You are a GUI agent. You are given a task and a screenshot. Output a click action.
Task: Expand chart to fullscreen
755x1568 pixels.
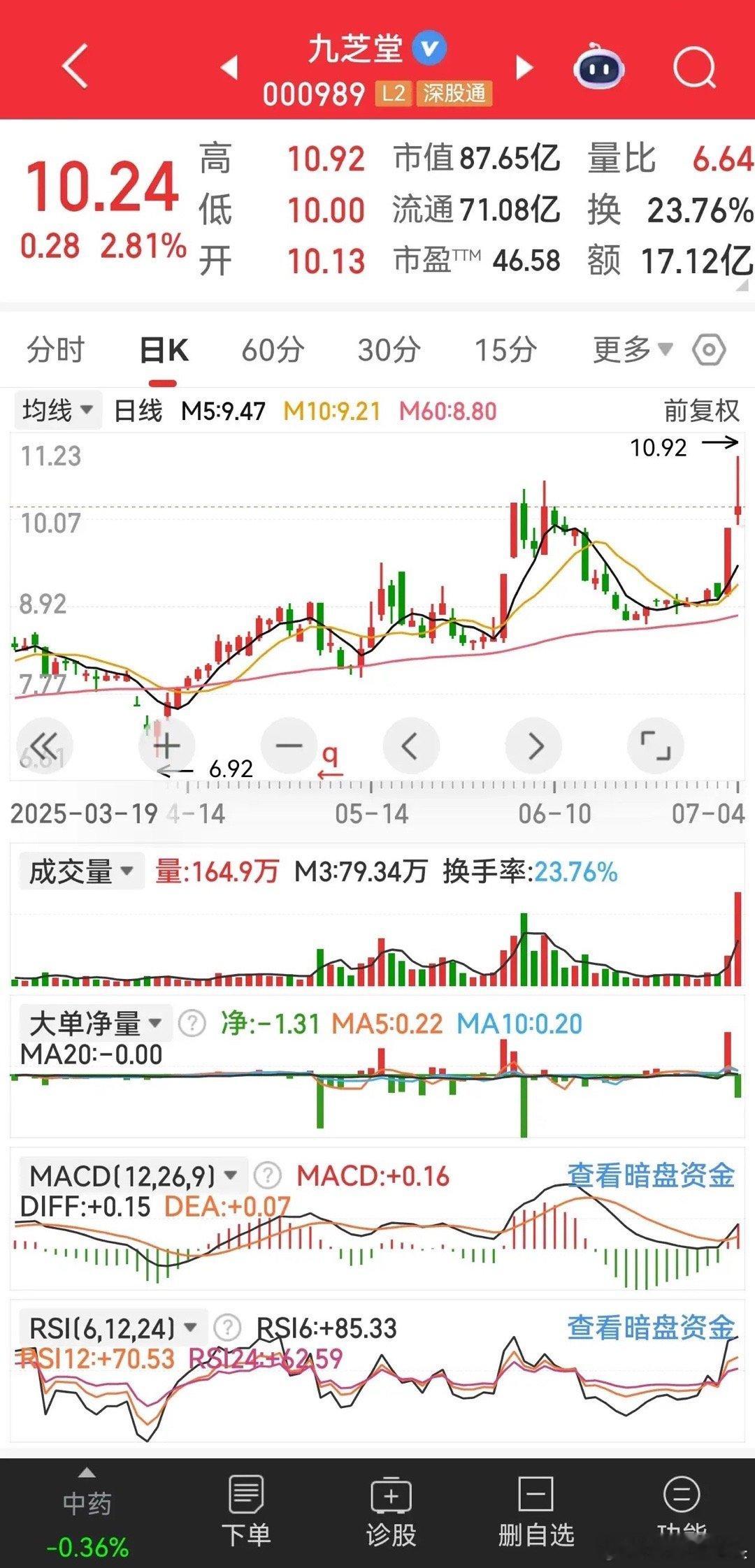point(656,746)
